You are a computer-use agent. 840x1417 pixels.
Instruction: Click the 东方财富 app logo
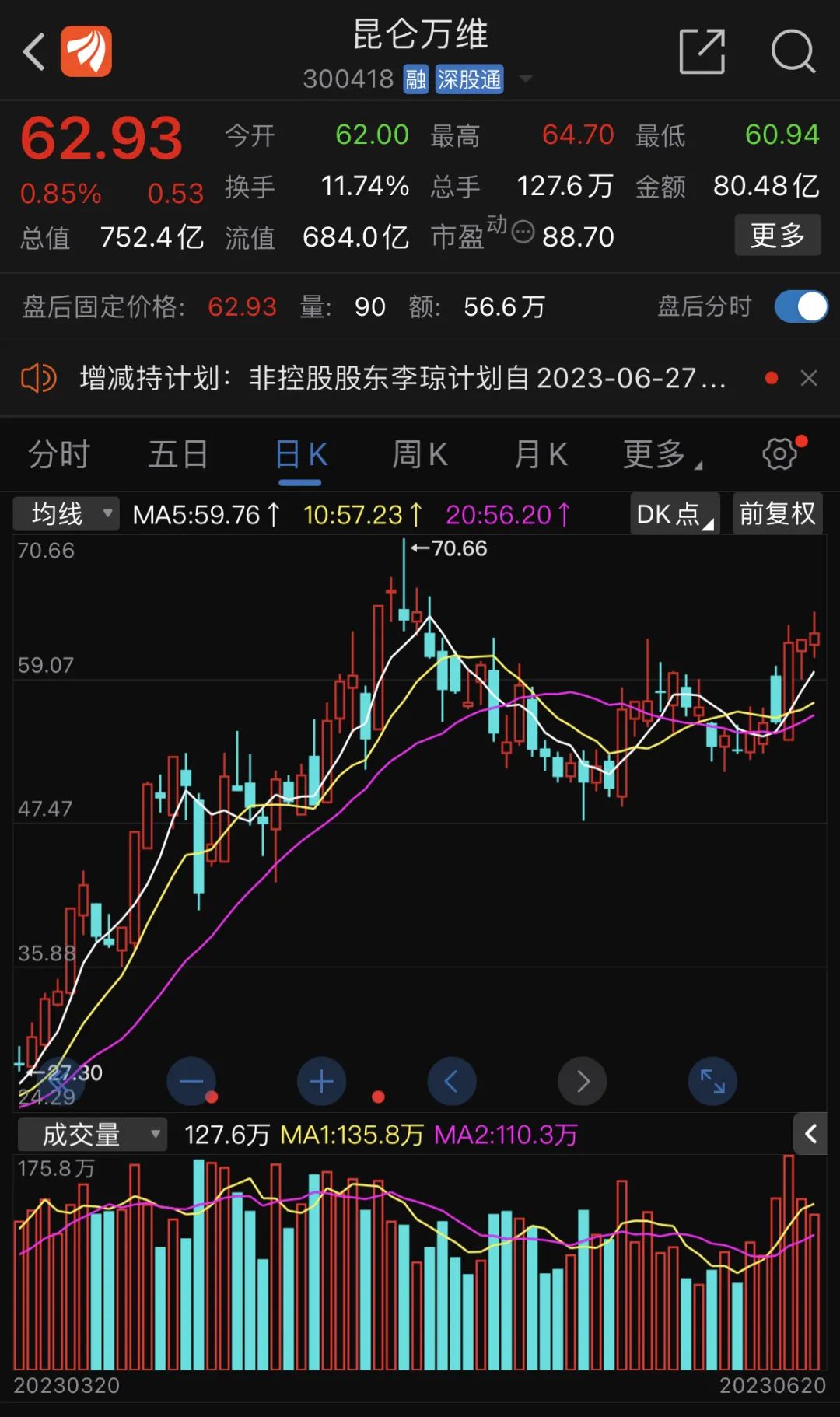86,52
